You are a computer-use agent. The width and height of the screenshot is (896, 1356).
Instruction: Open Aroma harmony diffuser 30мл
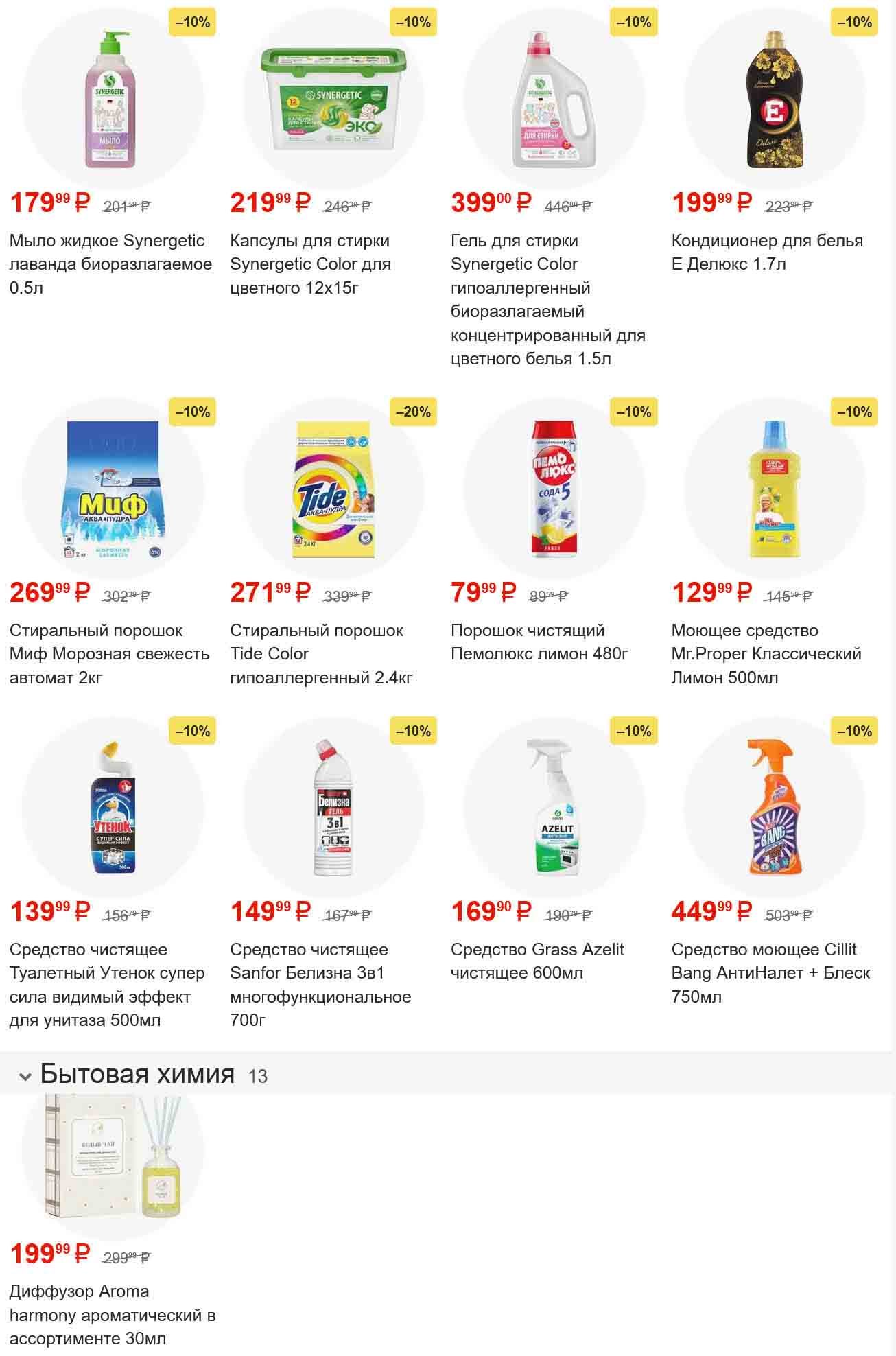coord(112,1314)
